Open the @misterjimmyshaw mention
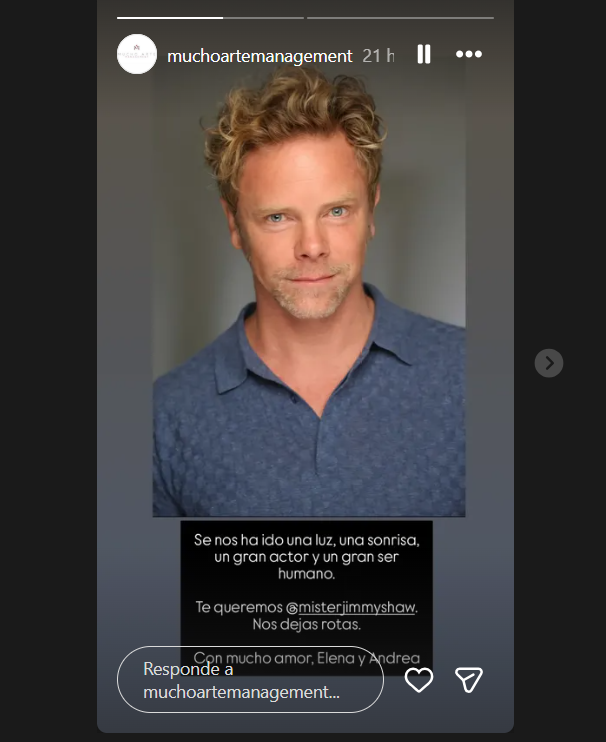Viewport: 606px width, 742px height. click(350, 607)
